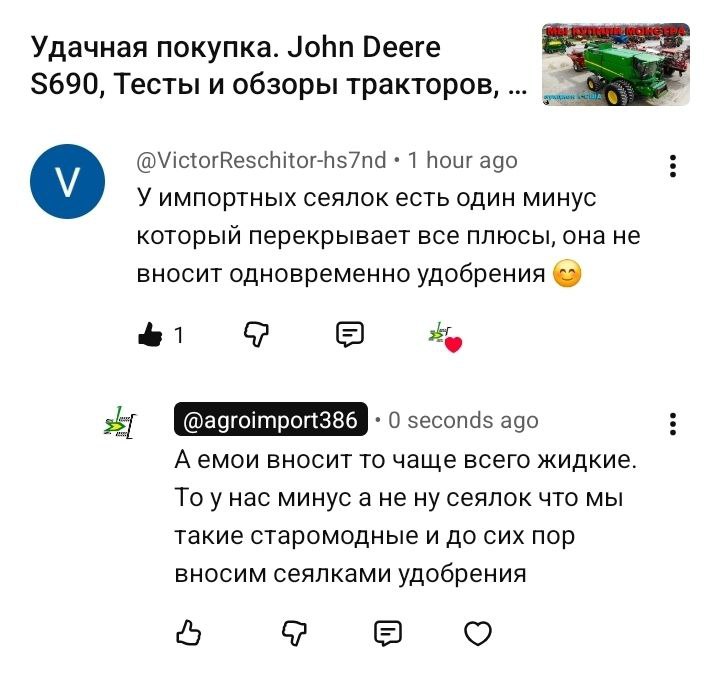720x685 pixels.
Task: Reply to VictorReschitor's comment
Action: (x=349, y=335)
